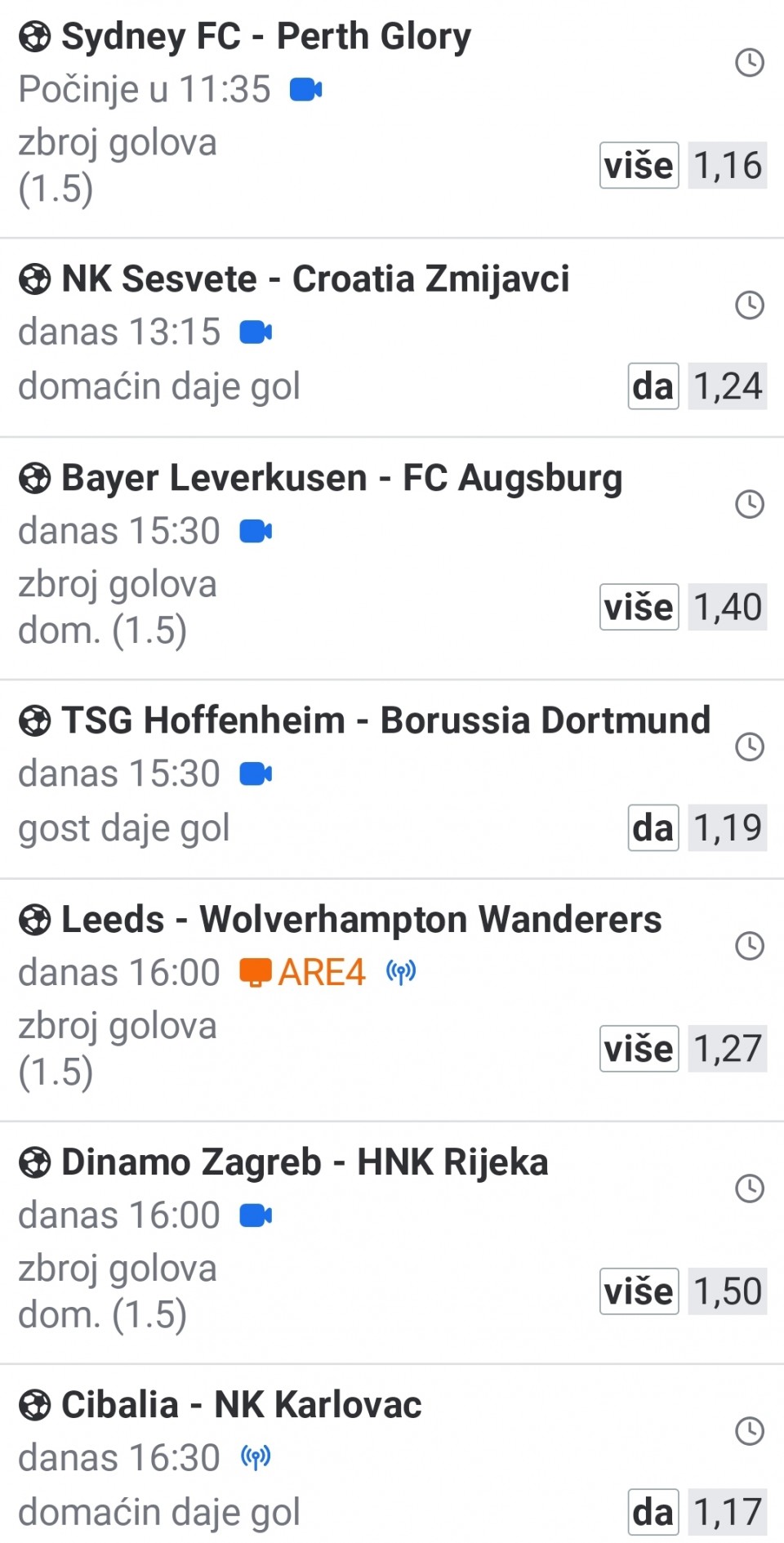784x1543 pixels.
Task: Select the 1,17 odds for Cibalia match
Action: [x=727, y=1512]
